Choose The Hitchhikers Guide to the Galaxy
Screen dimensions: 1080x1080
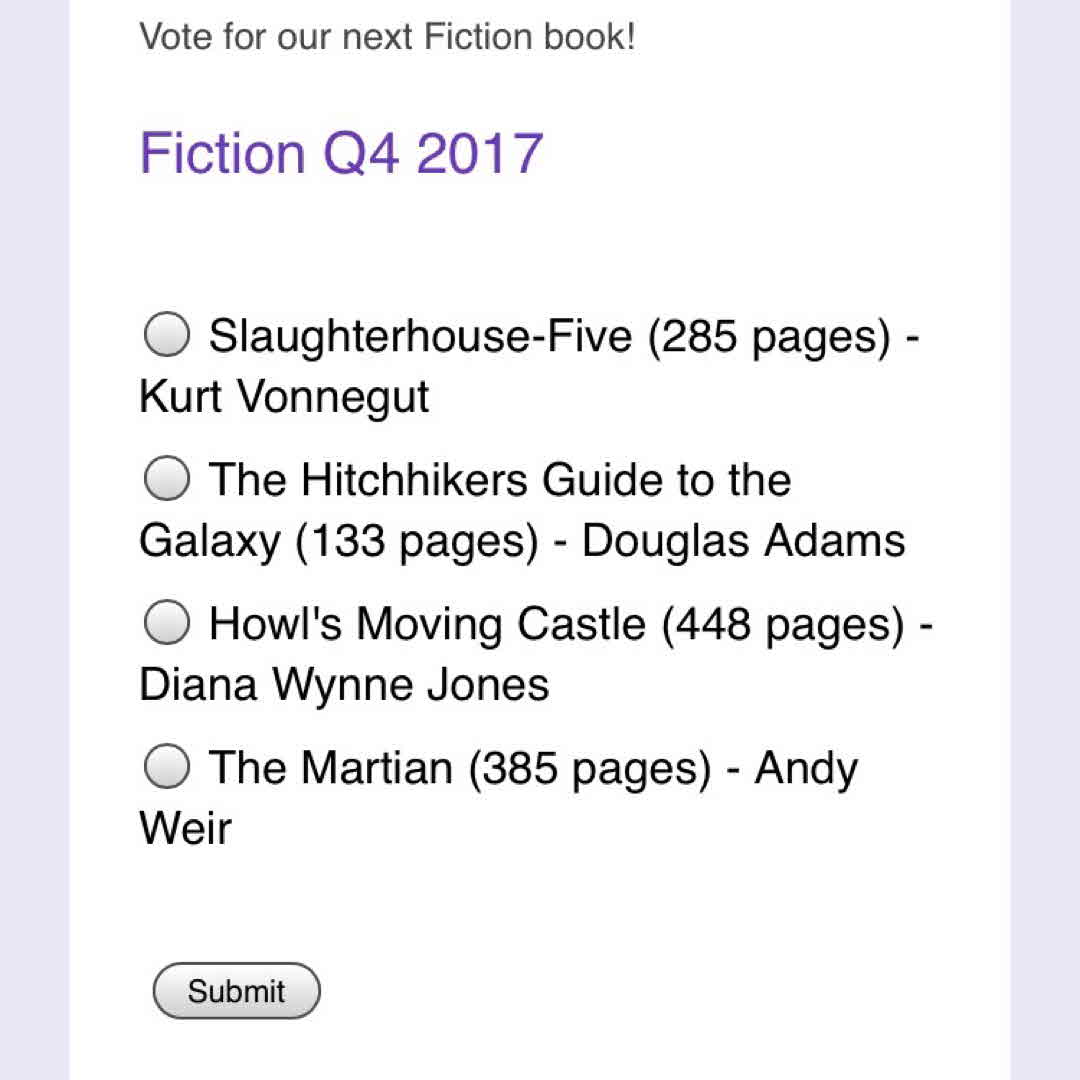pyautogui.click(x=166, y=479)
